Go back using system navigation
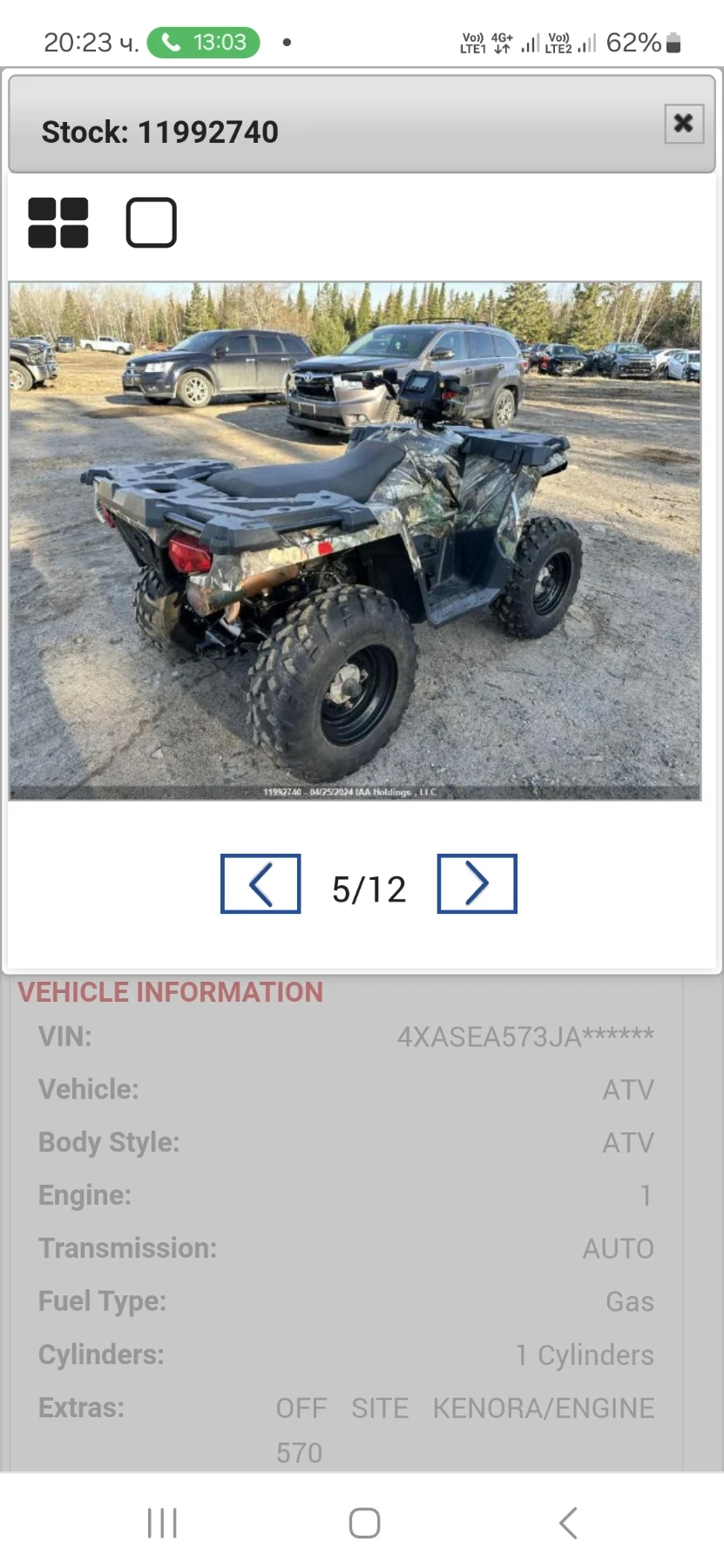Image resolution: width=724 pixels, height=1568 pixels. click(568, 1523)
